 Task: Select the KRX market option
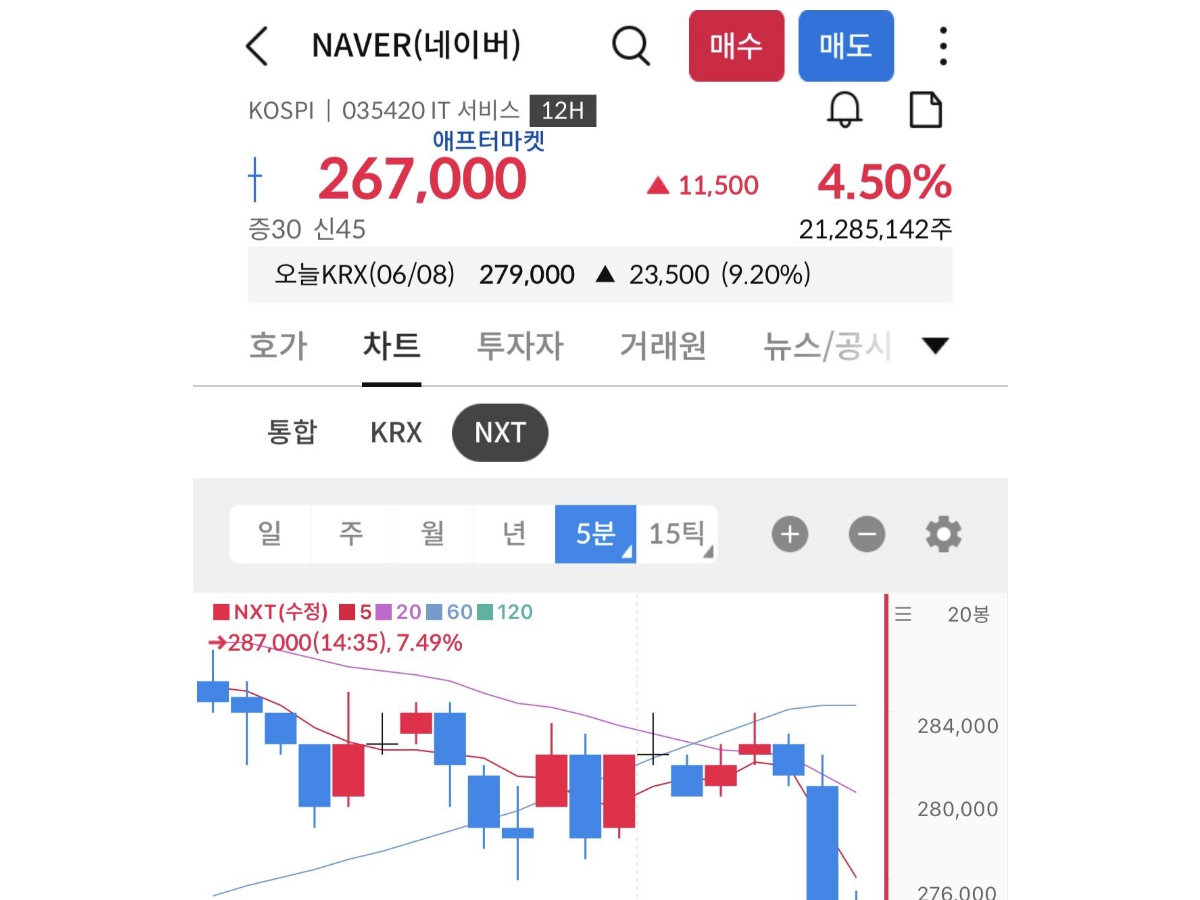[x=396, y=433]
